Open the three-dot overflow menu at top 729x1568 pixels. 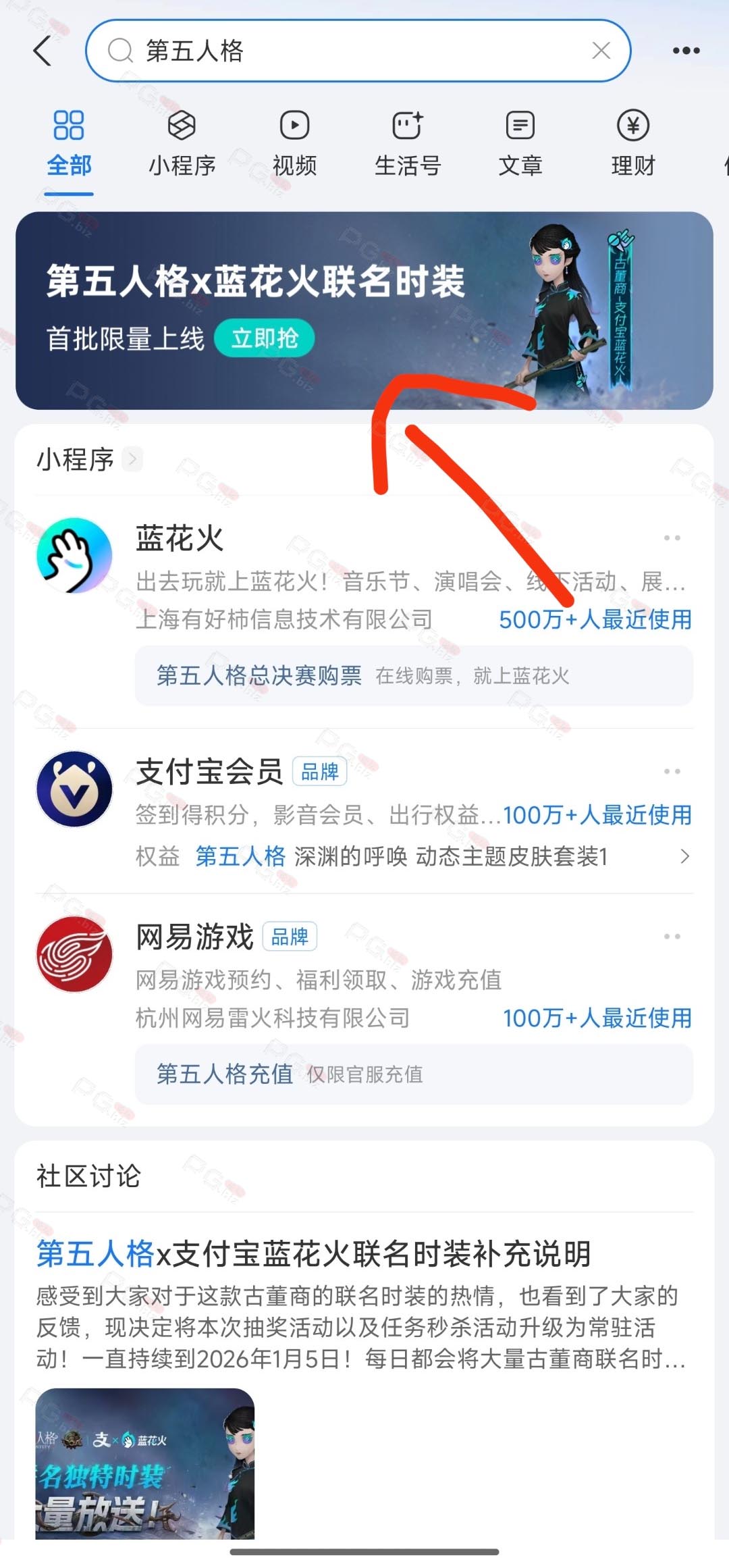tap(686, 51)
